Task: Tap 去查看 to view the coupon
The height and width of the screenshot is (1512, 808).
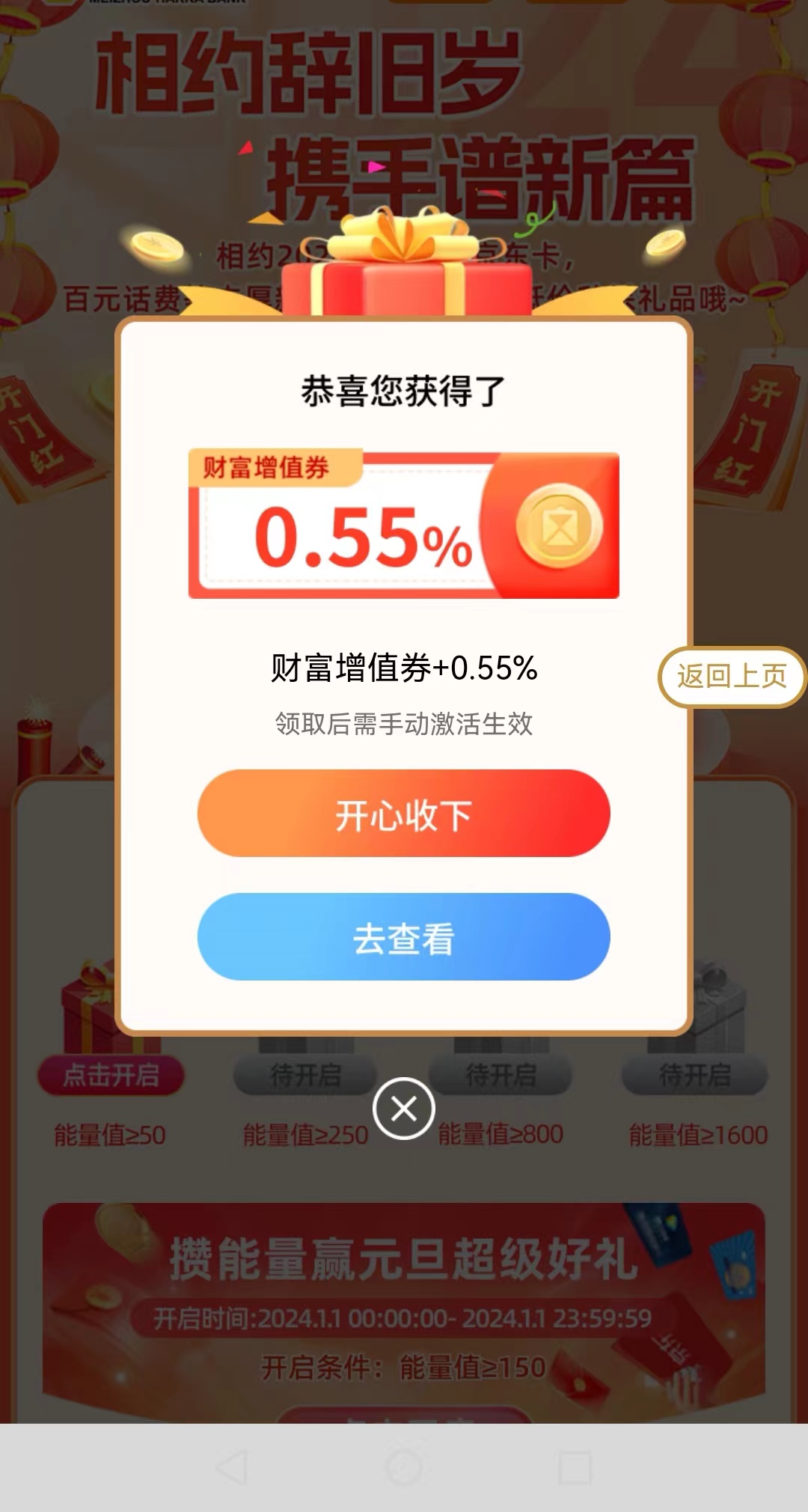Action: (x=403, y=937)
